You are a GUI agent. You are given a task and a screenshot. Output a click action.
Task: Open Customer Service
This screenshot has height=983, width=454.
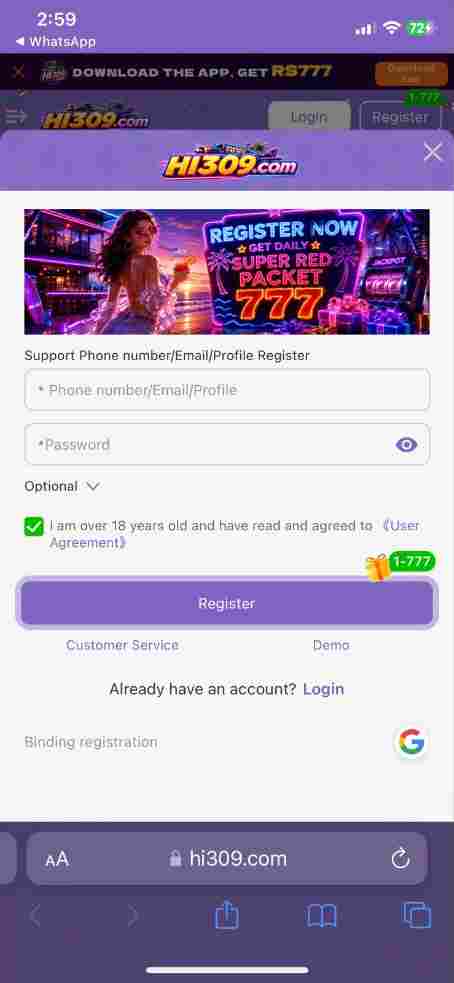122,645
